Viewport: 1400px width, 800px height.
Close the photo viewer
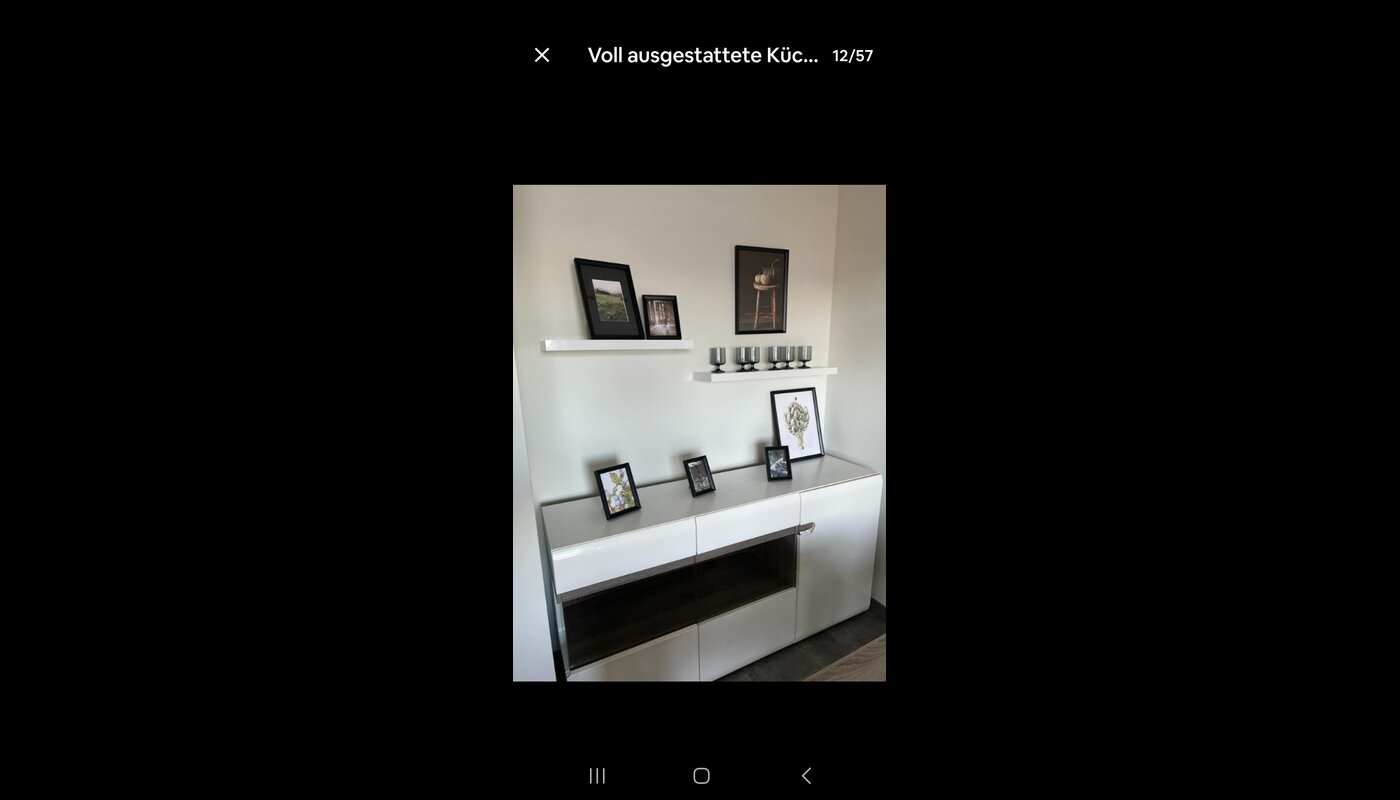[x=542, y=55]
